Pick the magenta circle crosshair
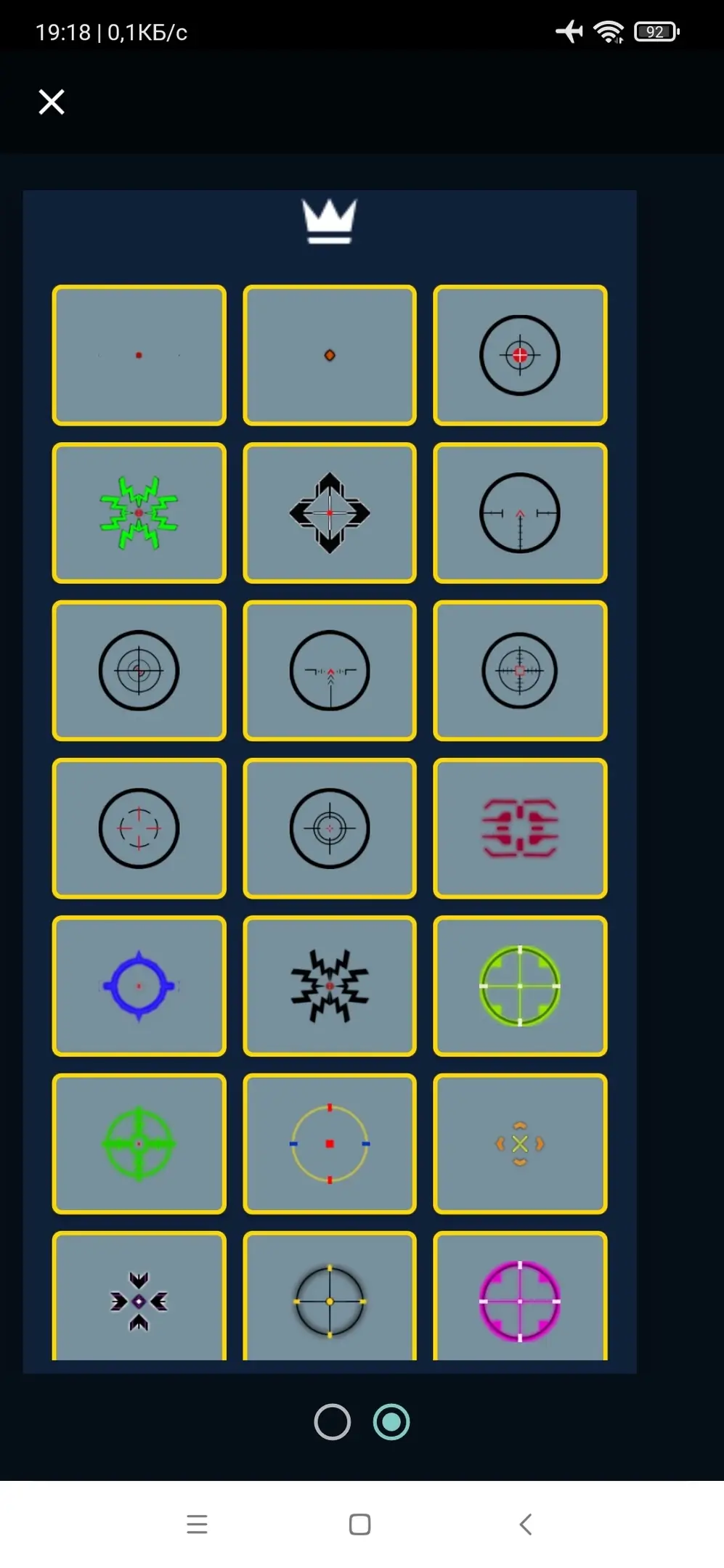The image size is (724, 1568). (520, 1299)
